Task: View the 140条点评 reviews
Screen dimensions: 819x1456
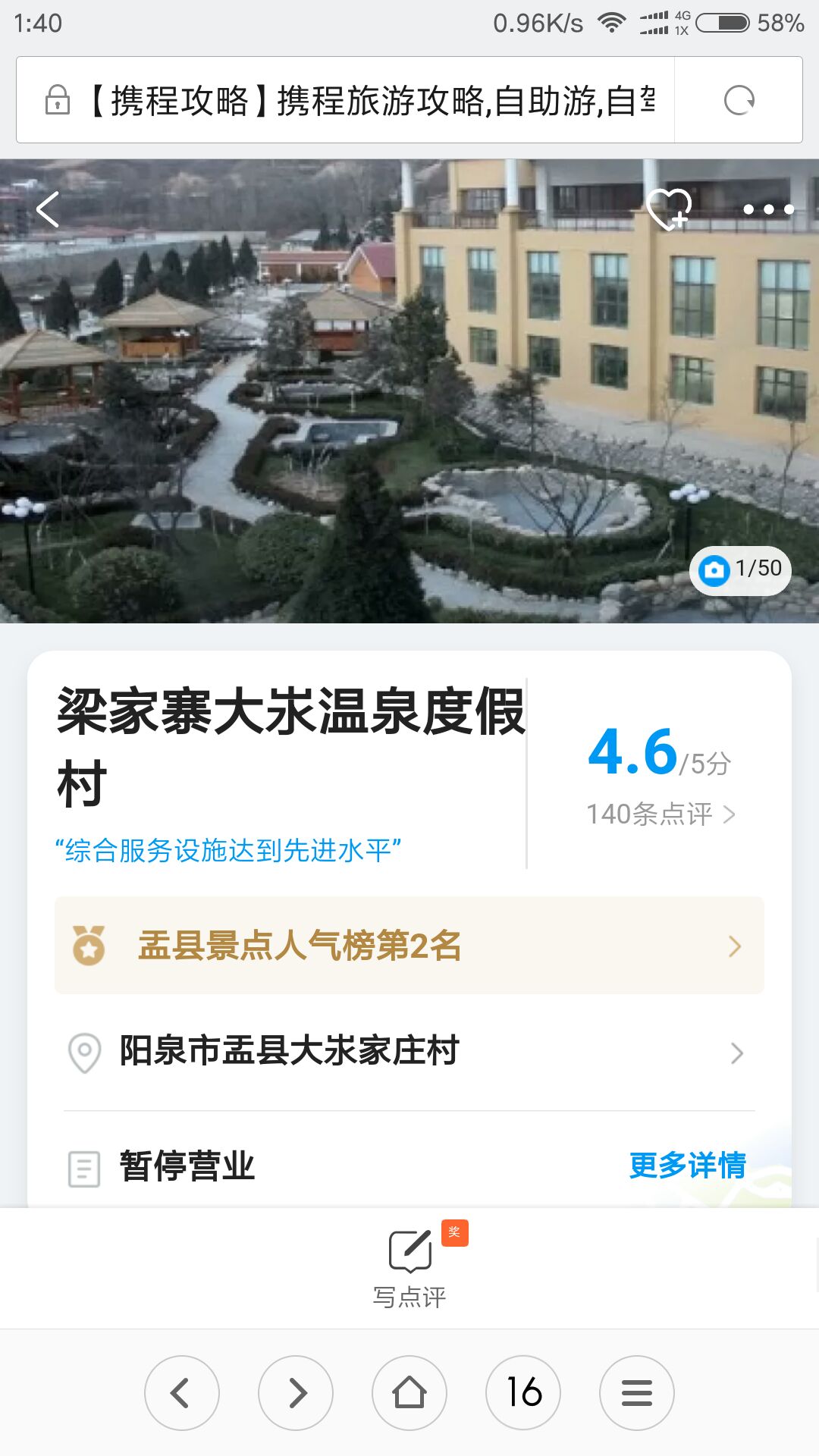Action: click(x=660, y=814)
